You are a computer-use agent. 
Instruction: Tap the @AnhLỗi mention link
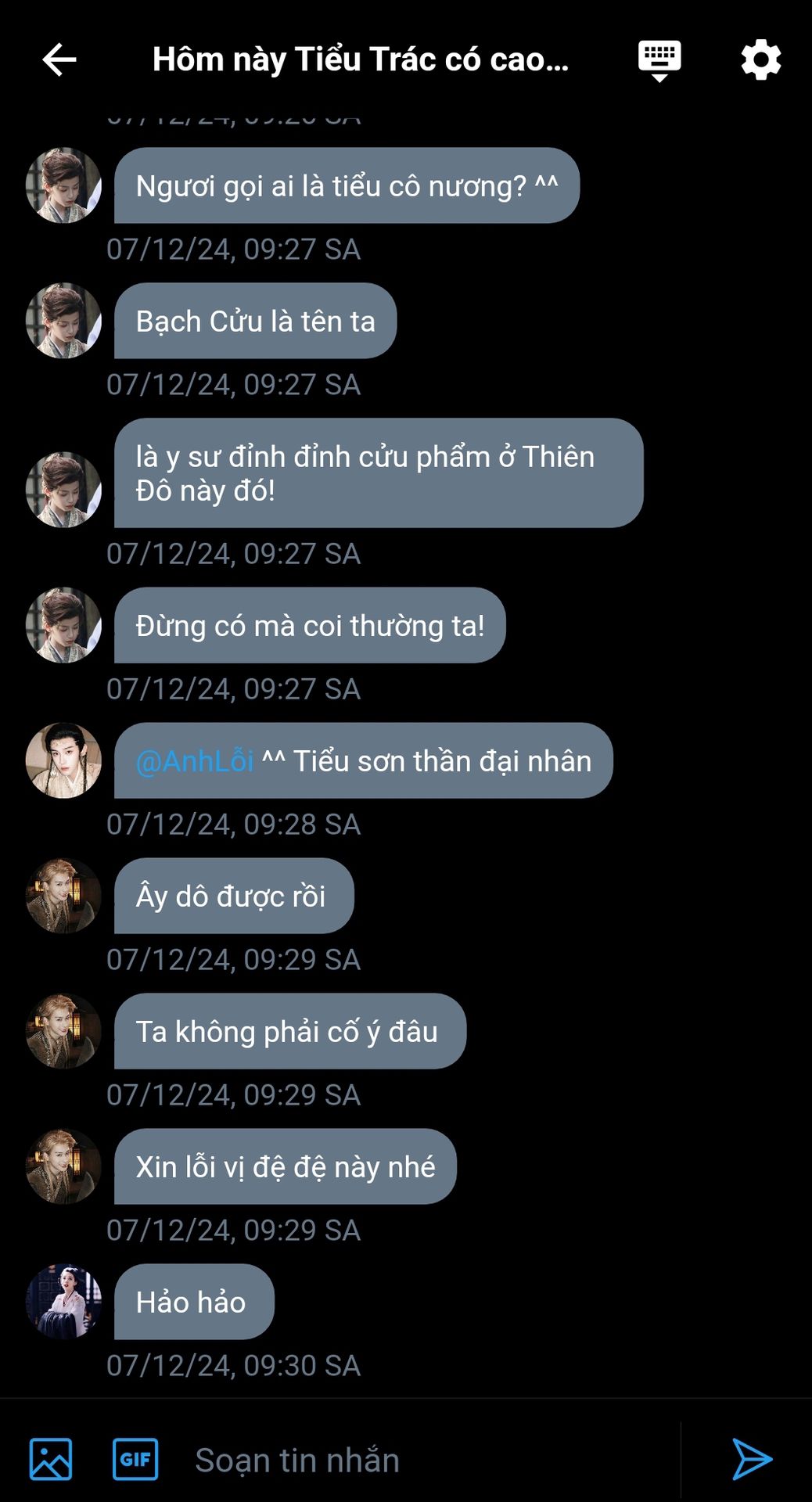point(195,760)
